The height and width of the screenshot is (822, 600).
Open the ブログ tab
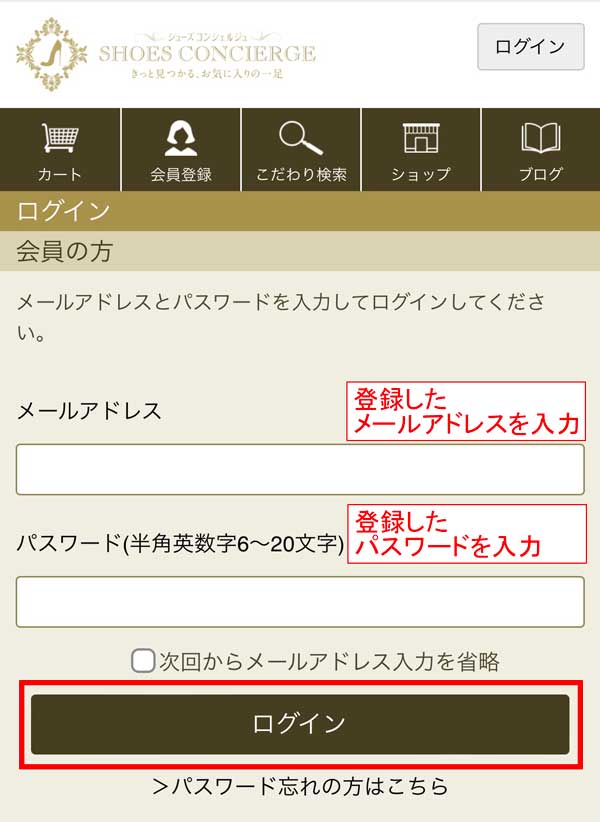click(x=541, y=150)
